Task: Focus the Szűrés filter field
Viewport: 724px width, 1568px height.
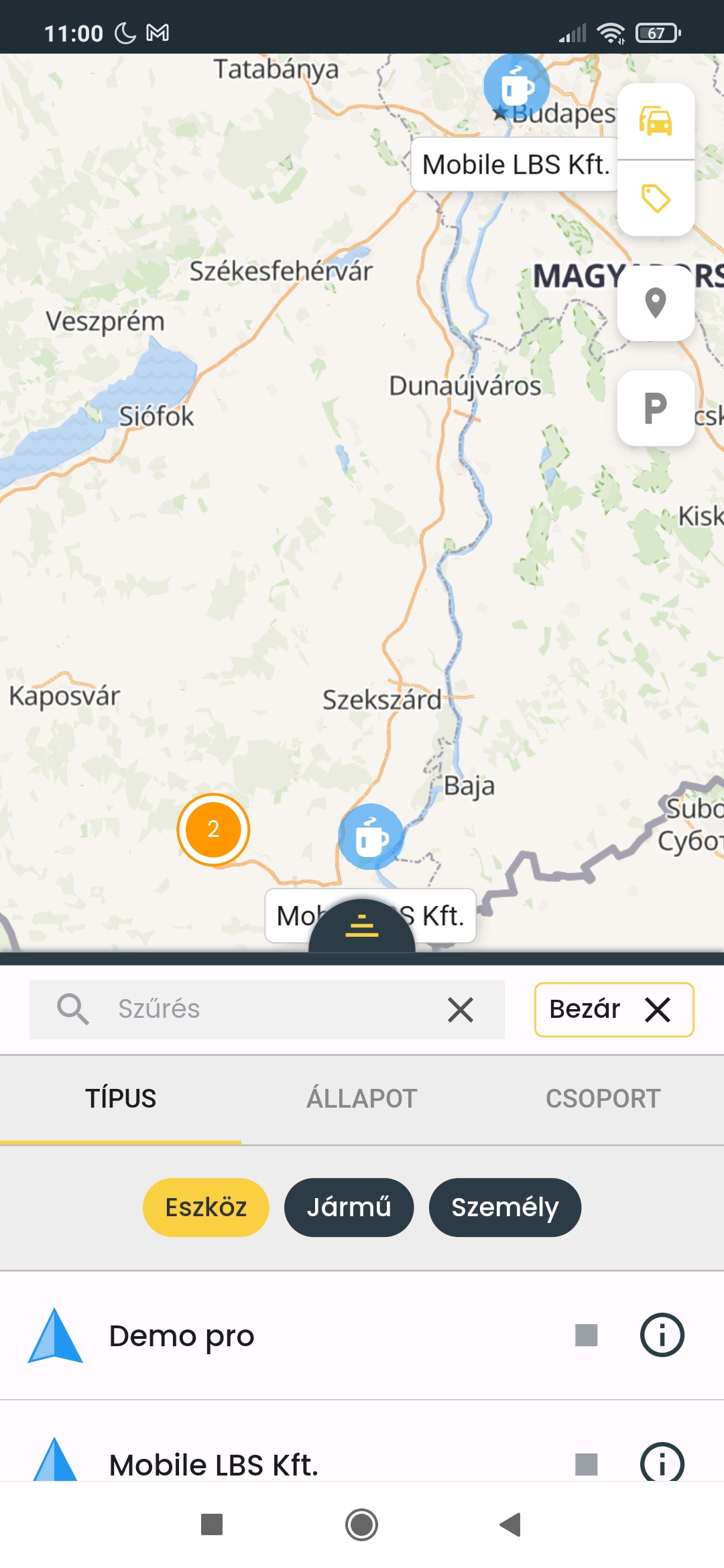Action: 268,1009
